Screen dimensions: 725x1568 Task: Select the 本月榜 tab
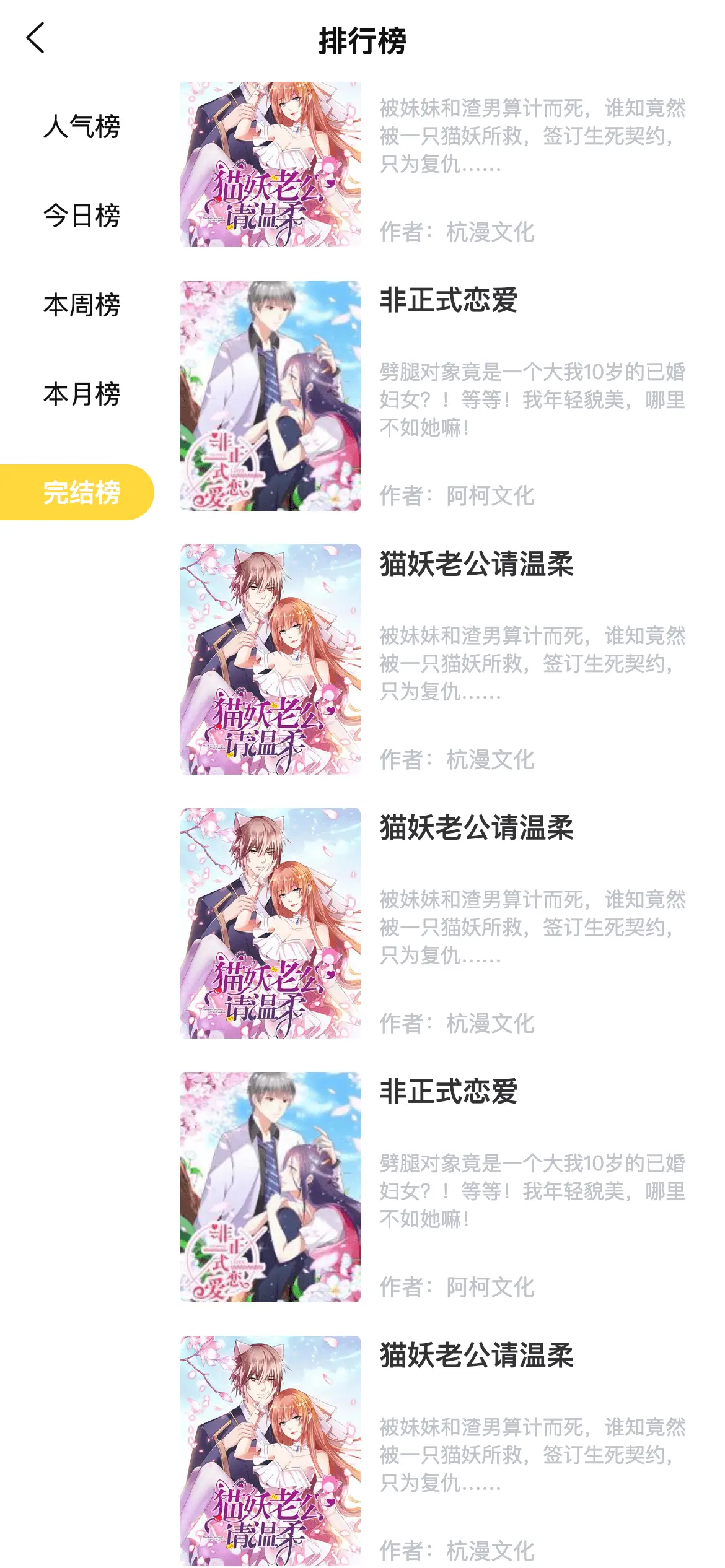click(81, 394)
